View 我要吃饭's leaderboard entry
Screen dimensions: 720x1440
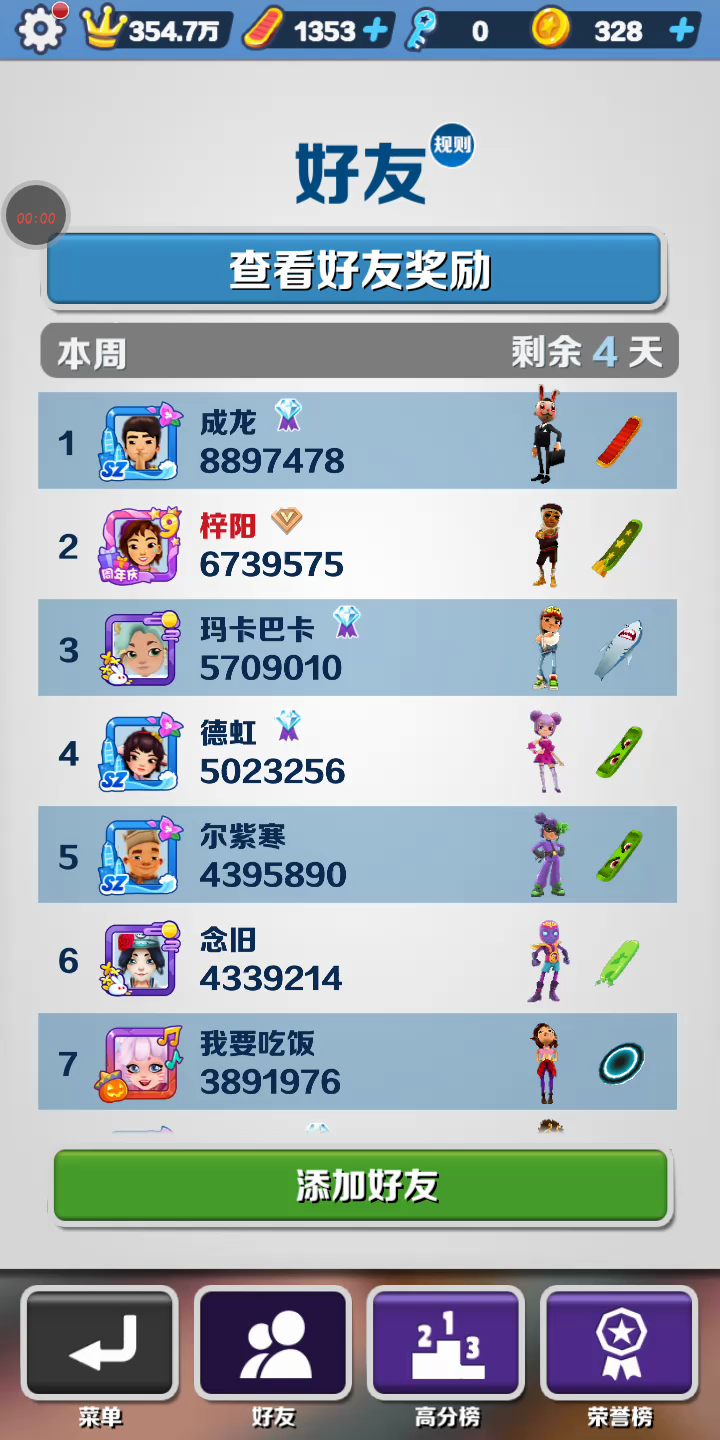coord(357,1062)
